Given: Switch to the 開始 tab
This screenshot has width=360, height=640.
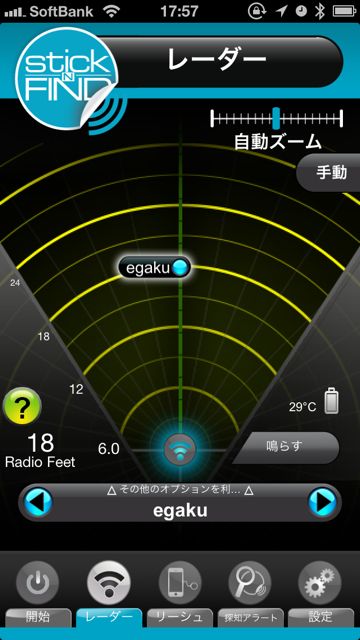Looking at the screenshot, I should (x=38, y=594).
